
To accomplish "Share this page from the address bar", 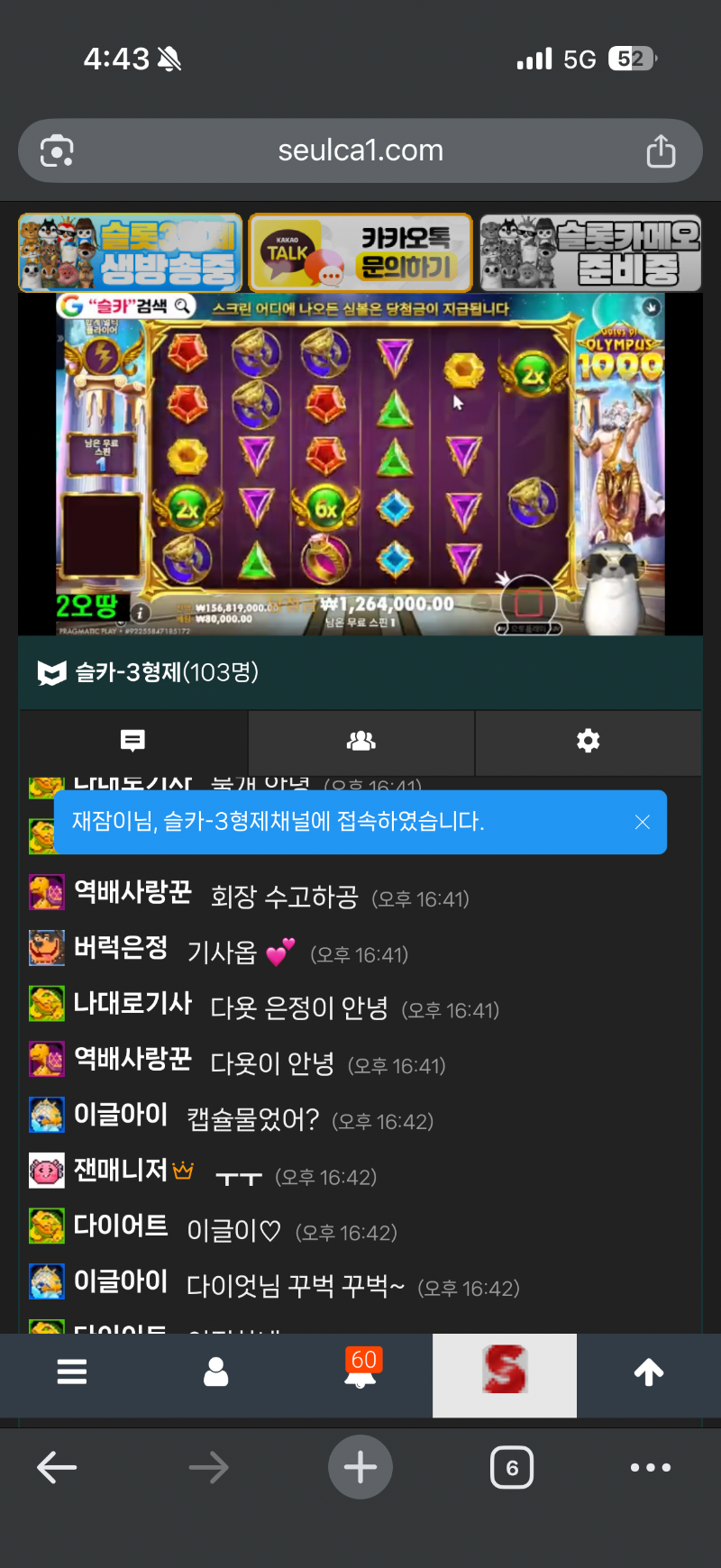I will tap(661, 150).
